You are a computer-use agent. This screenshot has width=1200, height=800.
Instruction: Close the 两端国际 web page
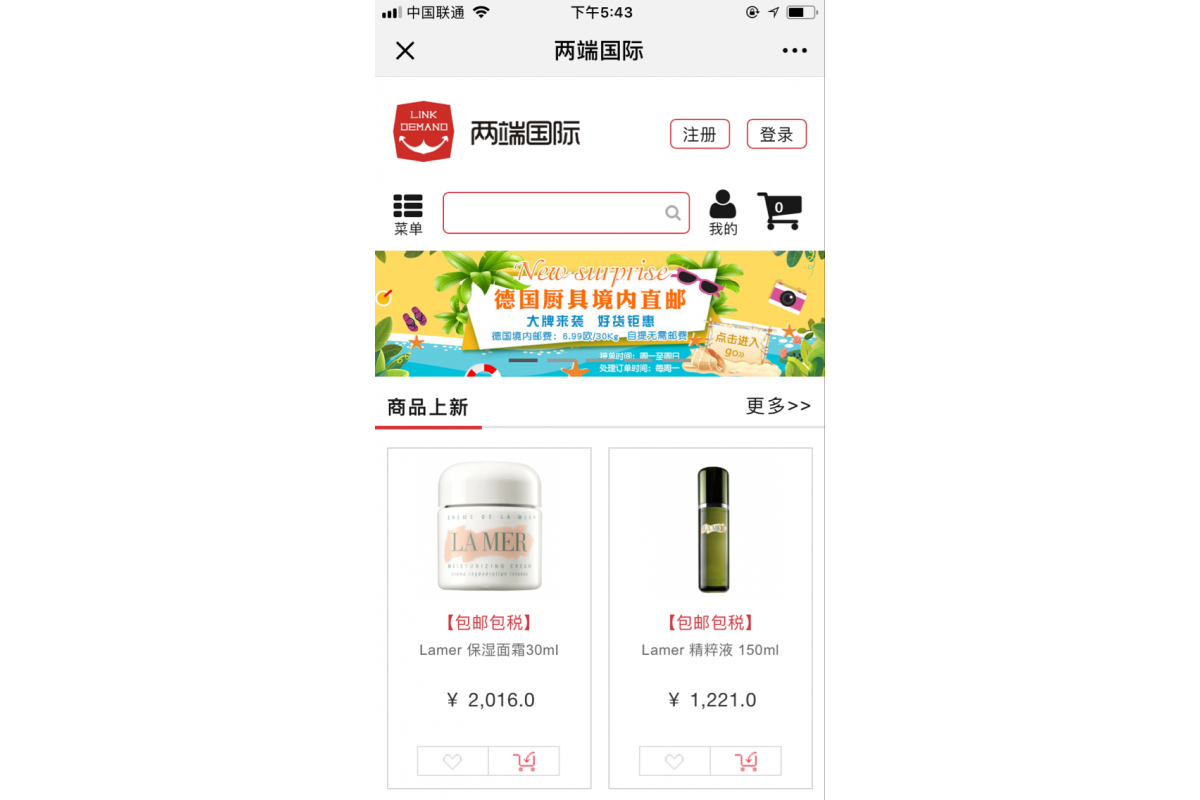[405, 51]
